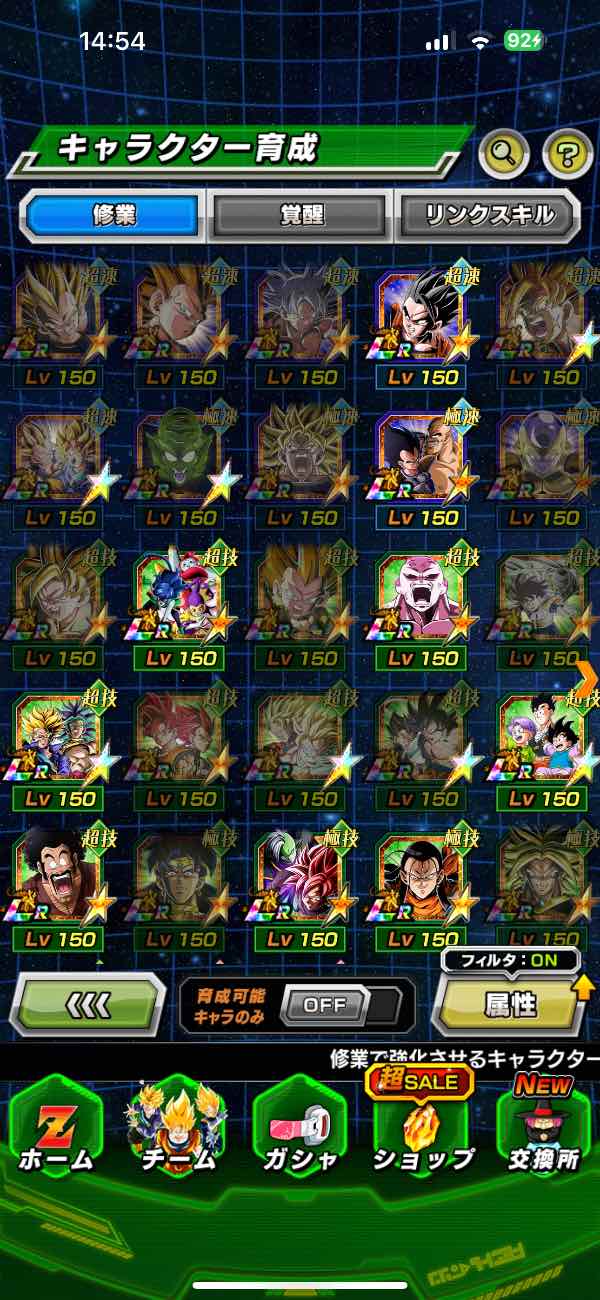Open the question mark help icon

point(567,153)
